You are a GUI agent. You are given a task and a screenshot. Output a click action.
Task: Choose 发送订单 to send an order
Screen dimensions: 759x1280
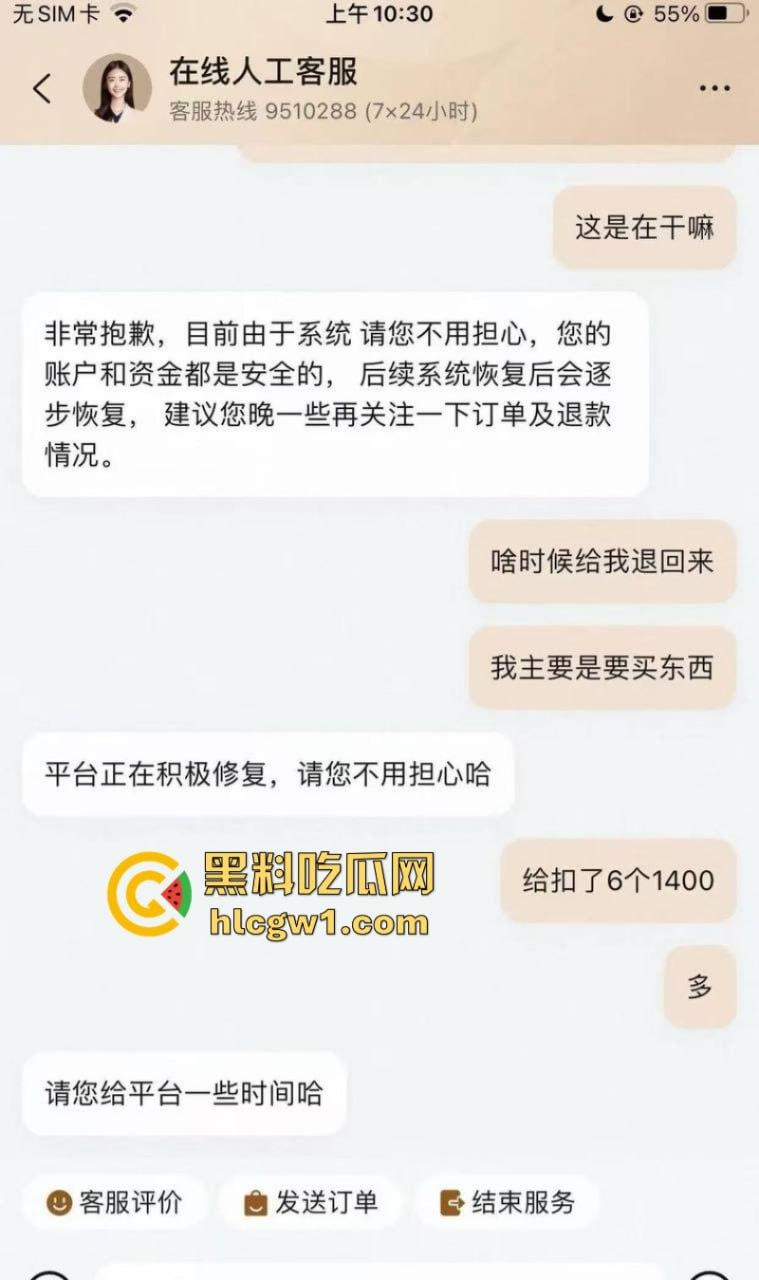311,1202
